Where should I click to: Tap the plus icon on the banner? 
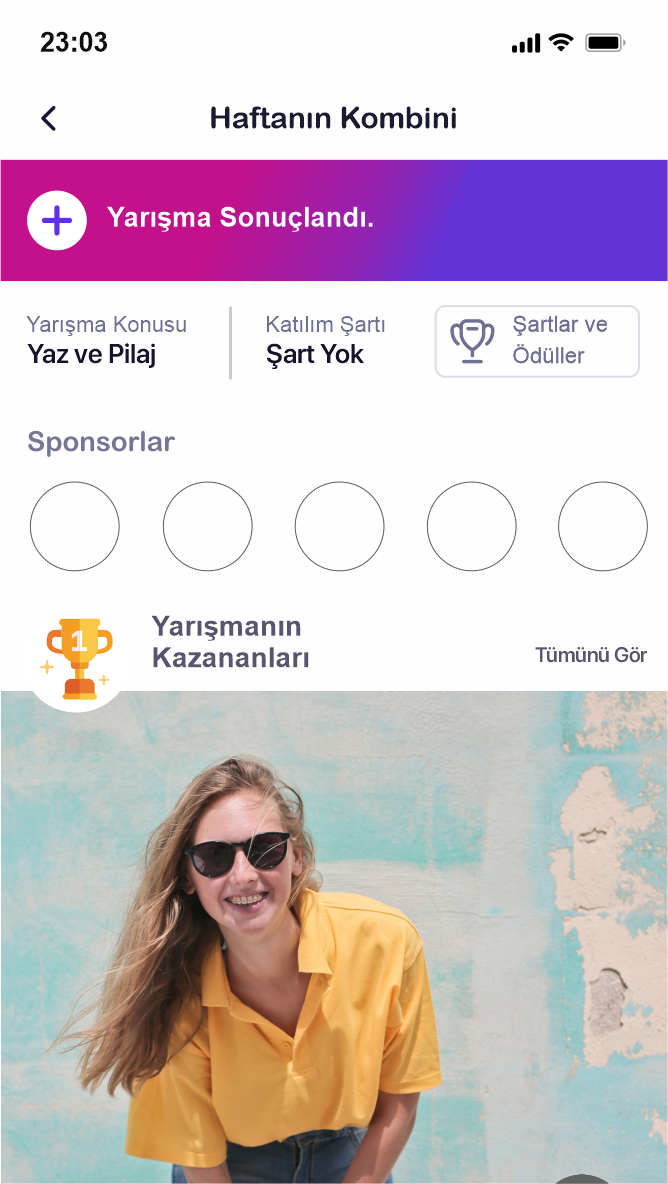pos(57,220)
